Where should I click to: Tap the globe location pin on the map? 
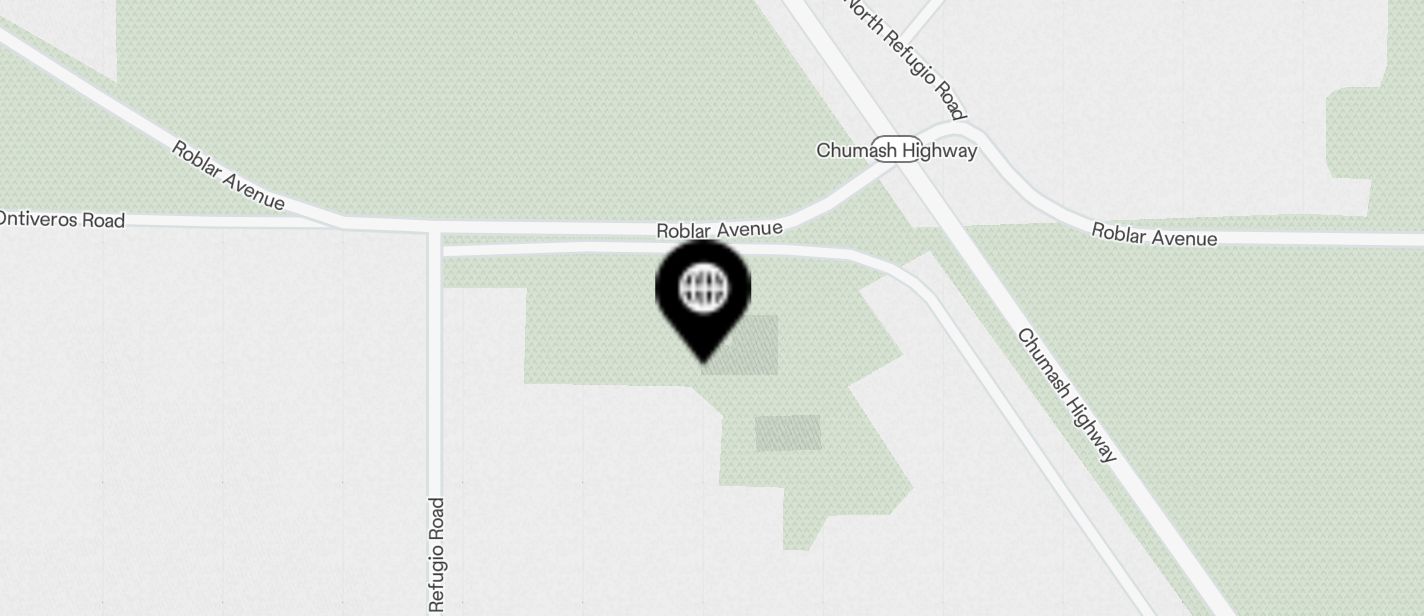click(703, 293)
